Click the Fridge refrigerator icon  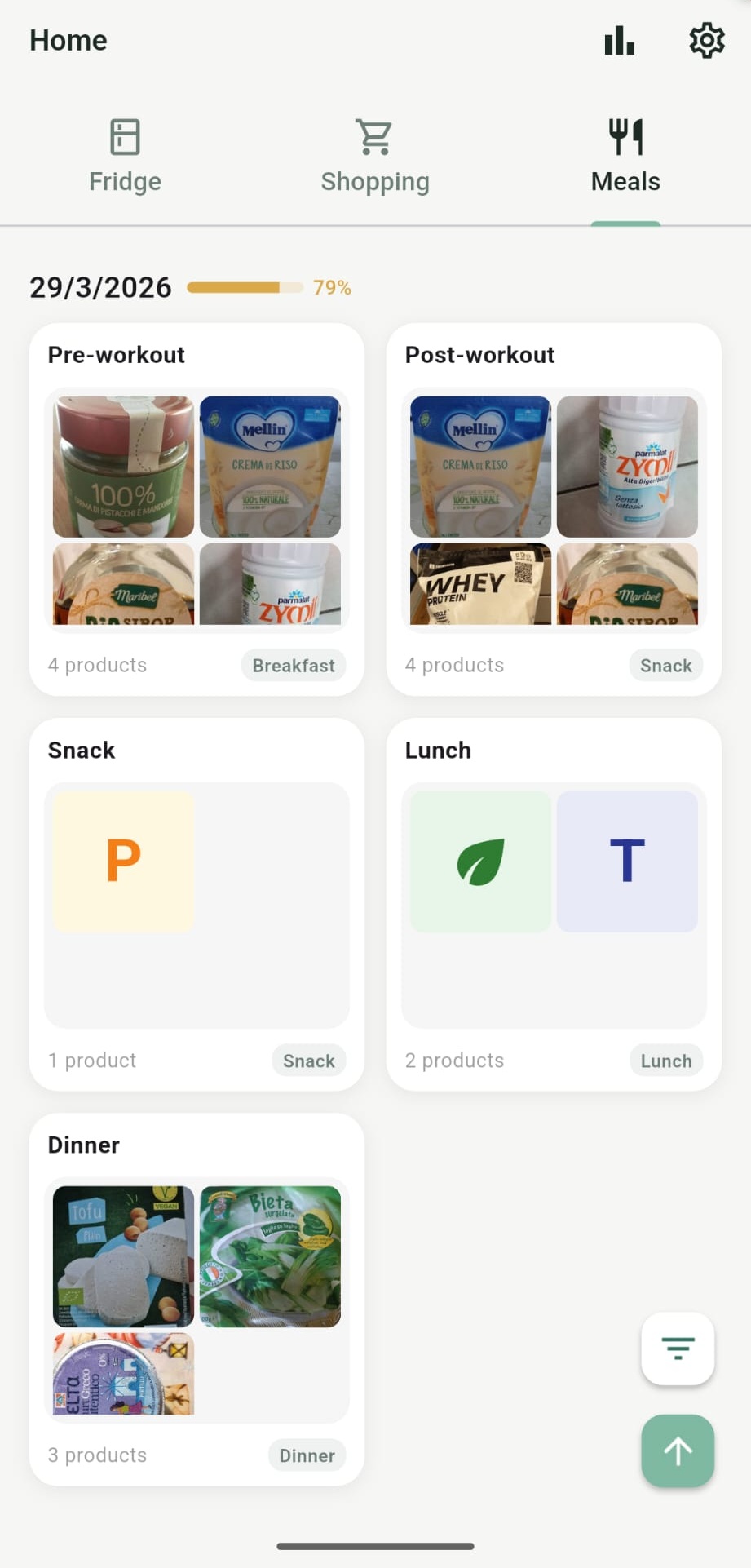click(x=125, y=138)
